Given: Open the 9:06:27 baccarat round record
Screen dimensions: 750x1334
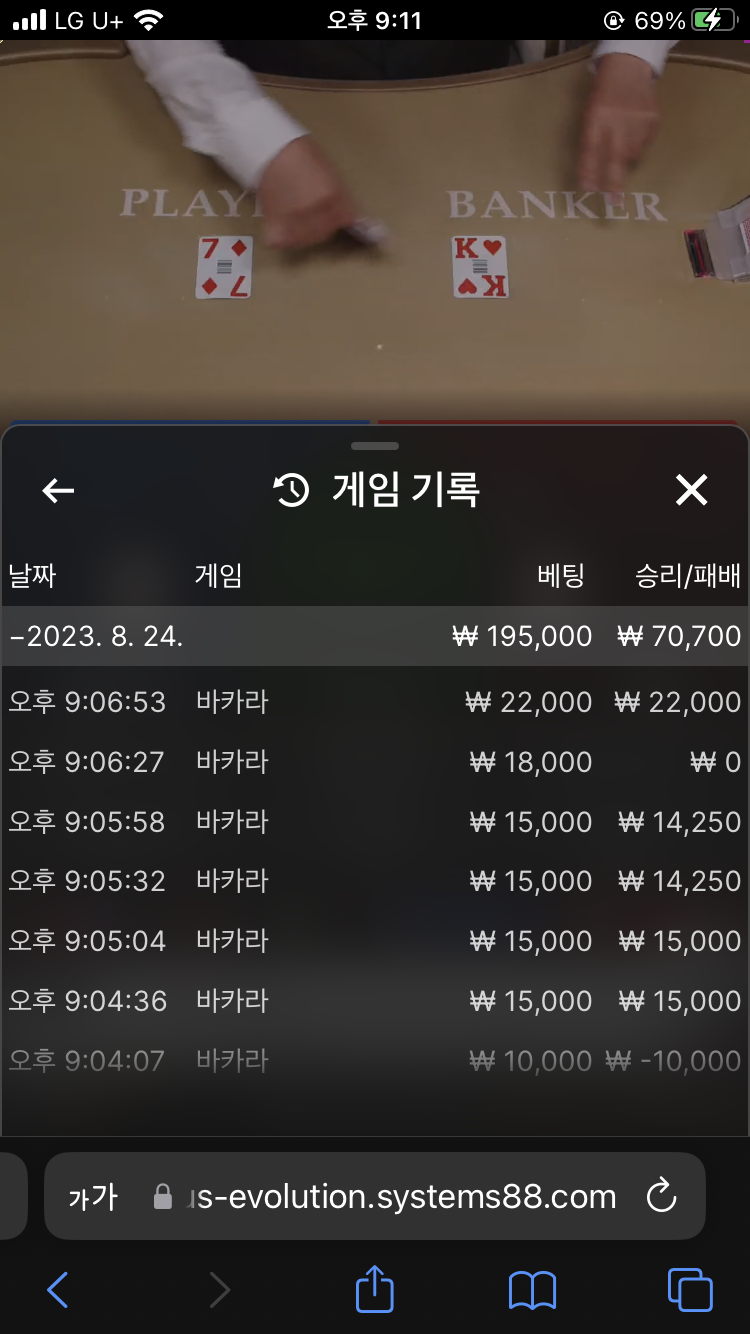Looking at the screenshot, I should click(375, 762).
